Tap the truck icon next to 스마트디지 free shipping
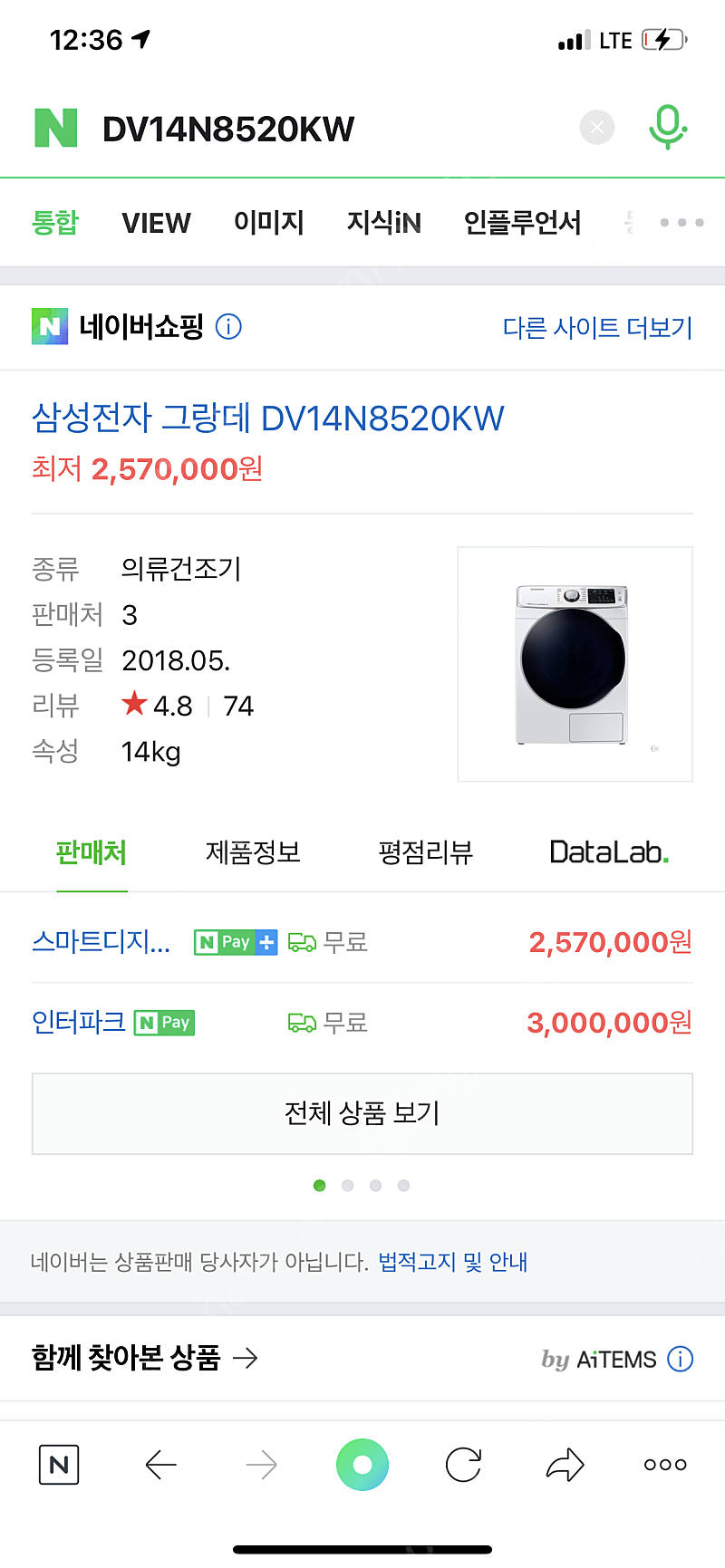Image resolution: width=725 pixels, height=1568 pixels. [301, 942]
